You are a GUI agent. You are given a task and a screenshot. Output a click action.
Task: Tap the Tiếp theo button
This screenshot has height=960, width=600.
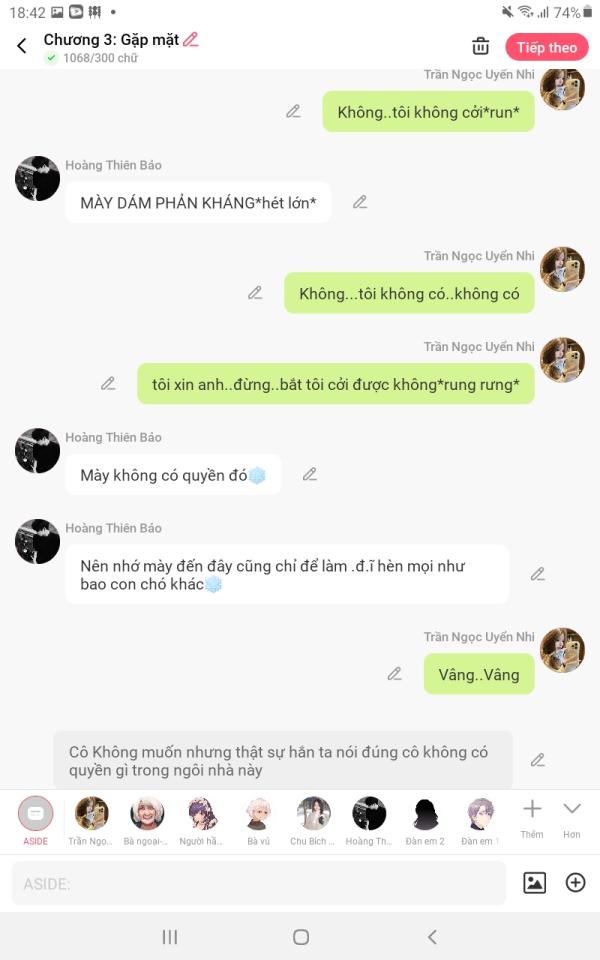click(546, 47)
